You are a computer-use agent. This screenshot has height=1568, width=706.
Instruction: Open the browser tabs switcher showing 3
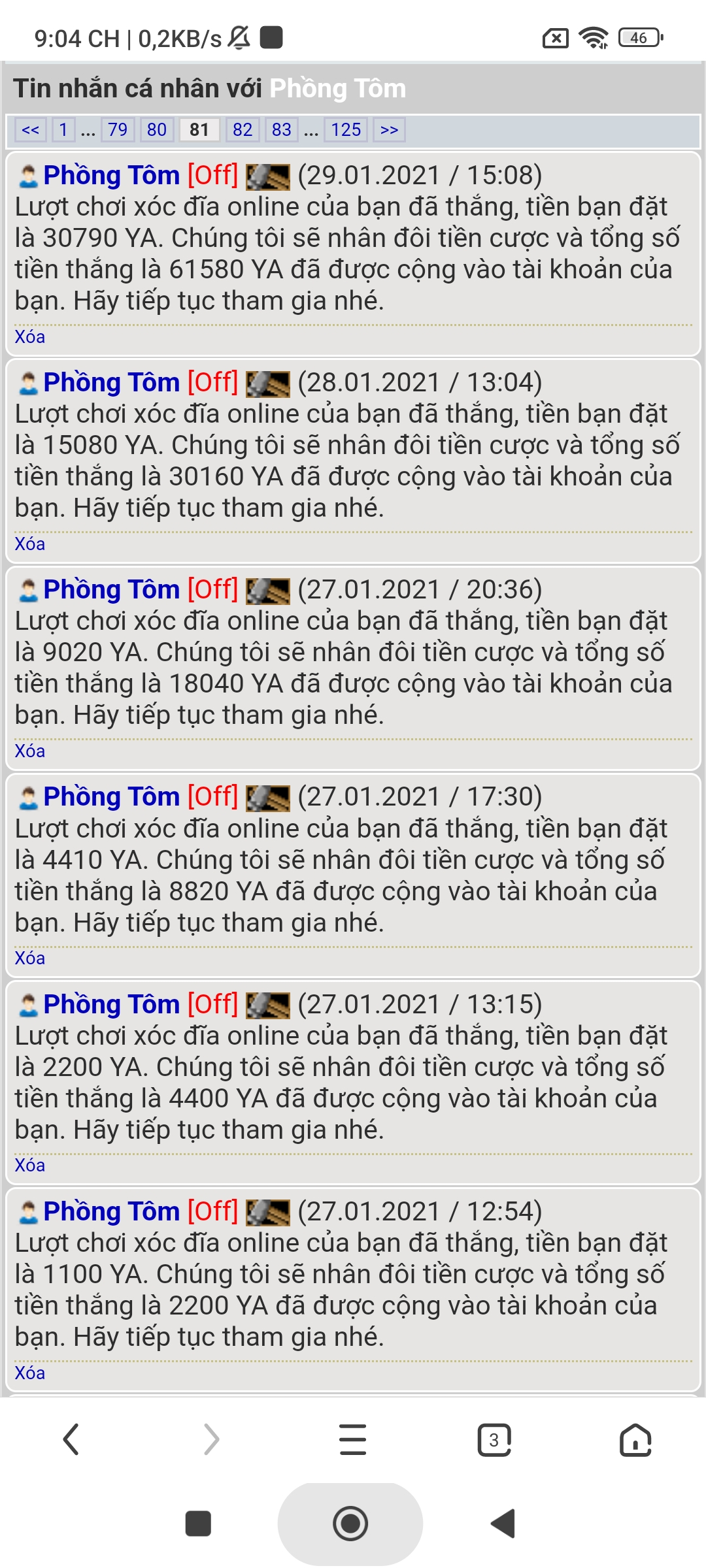(494, 1439)
